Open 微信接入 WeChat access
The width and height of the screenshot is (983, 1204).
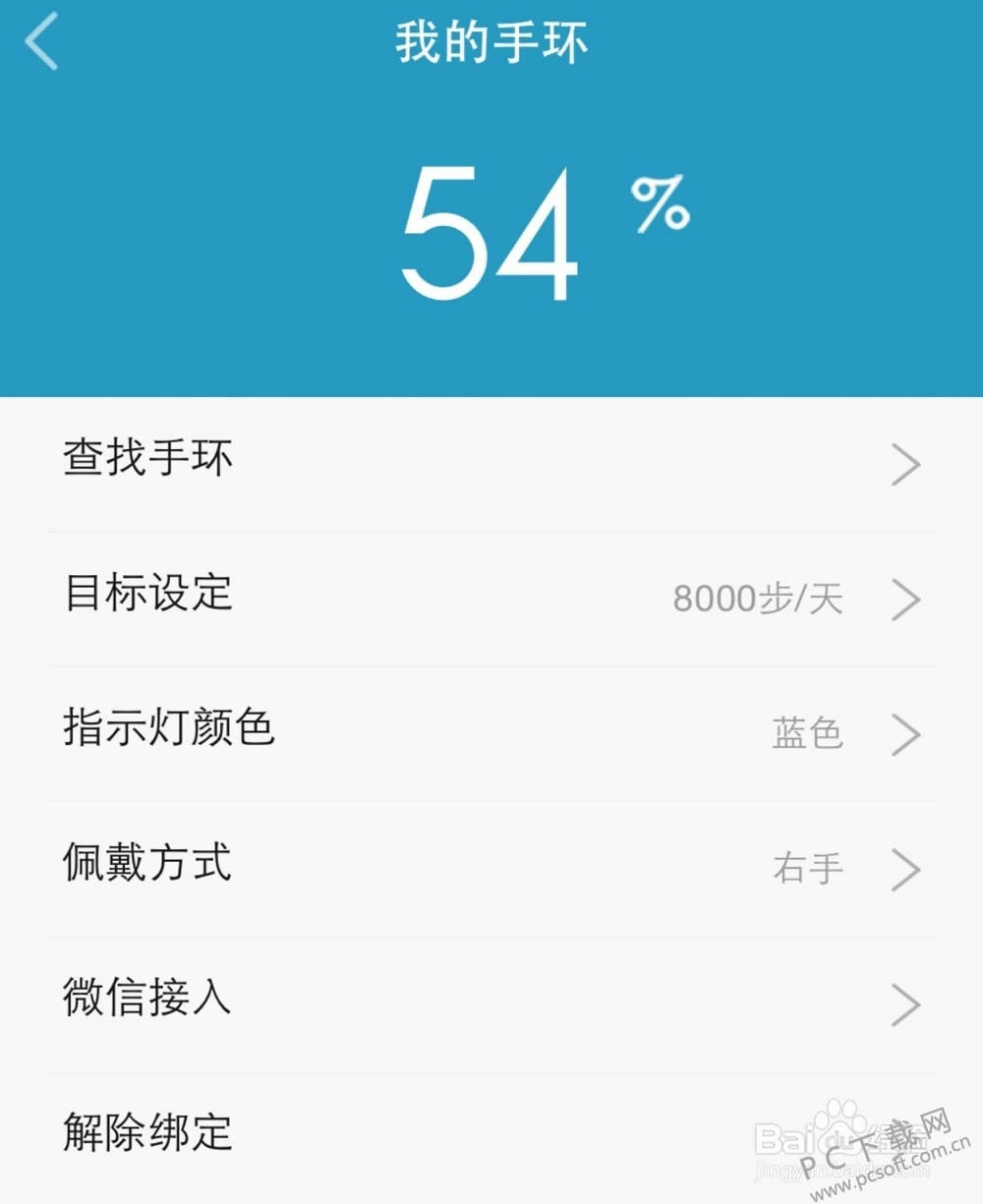[x=491, y=1002]
